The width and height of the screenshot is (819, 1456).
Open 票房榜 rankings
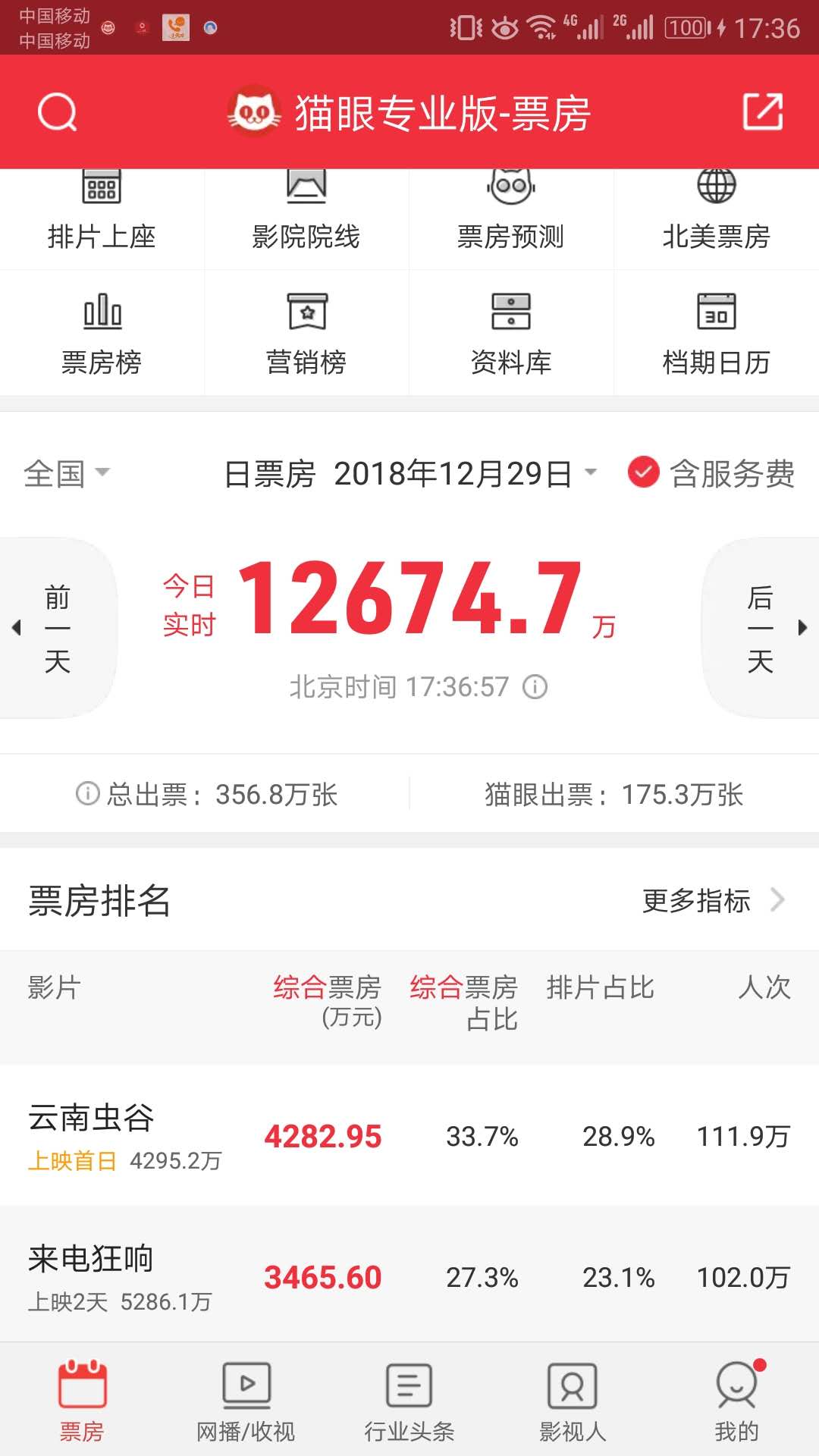click(x=102, y=334)
